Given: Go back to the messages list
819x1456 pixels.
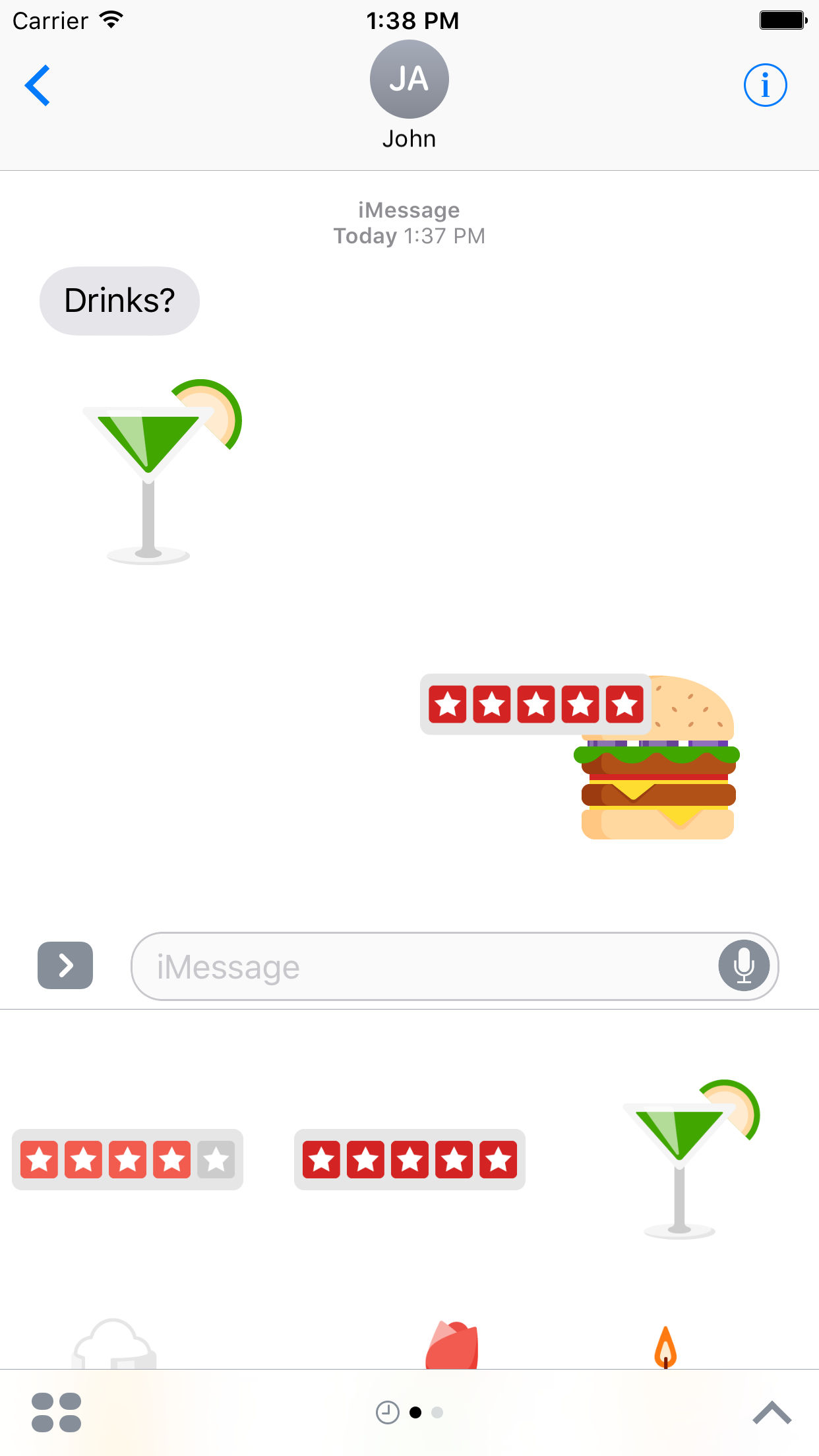Looking at the screenshot, I should 38,86.
